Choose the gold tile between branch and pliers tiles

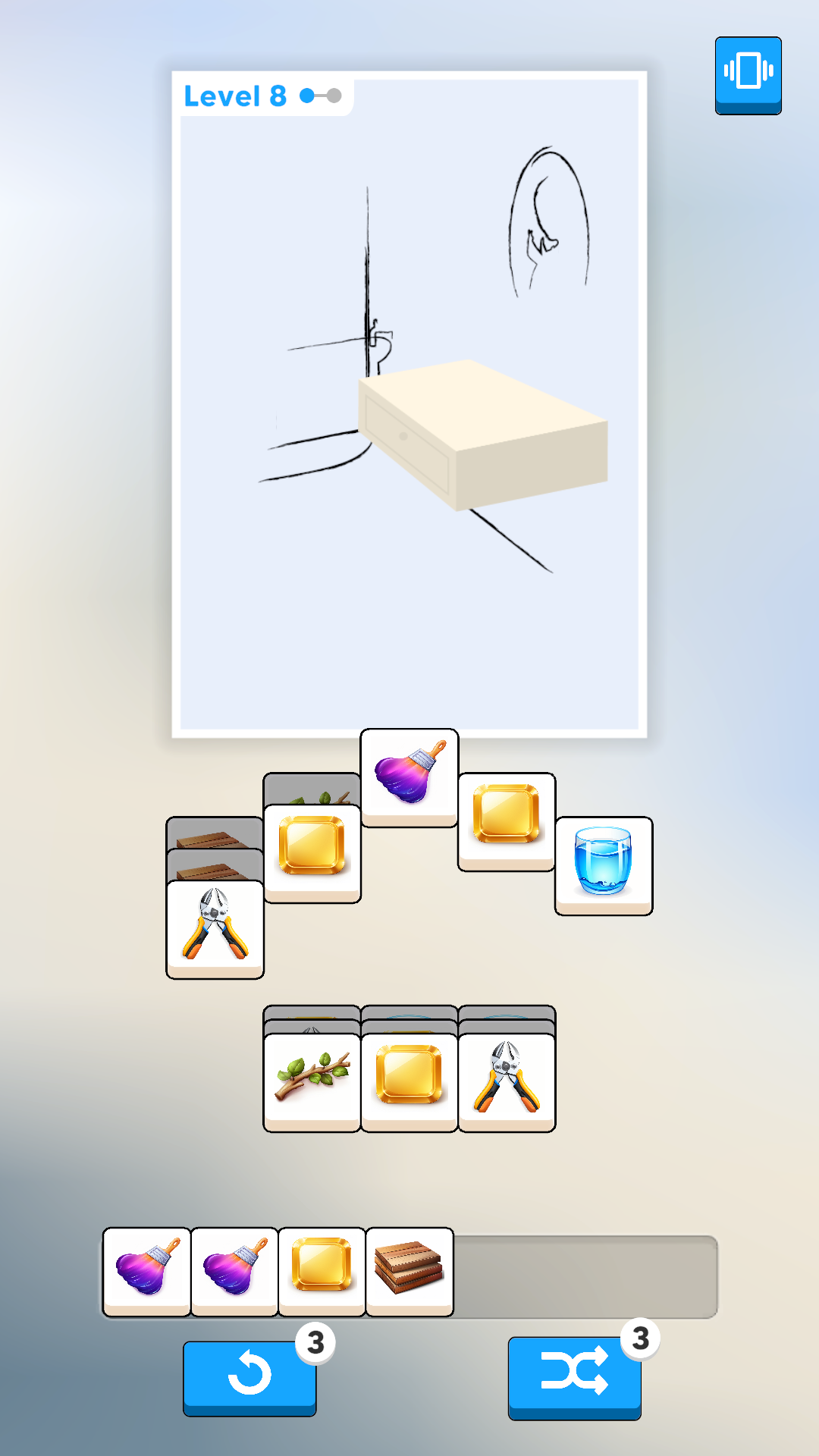coord(409,1078)
